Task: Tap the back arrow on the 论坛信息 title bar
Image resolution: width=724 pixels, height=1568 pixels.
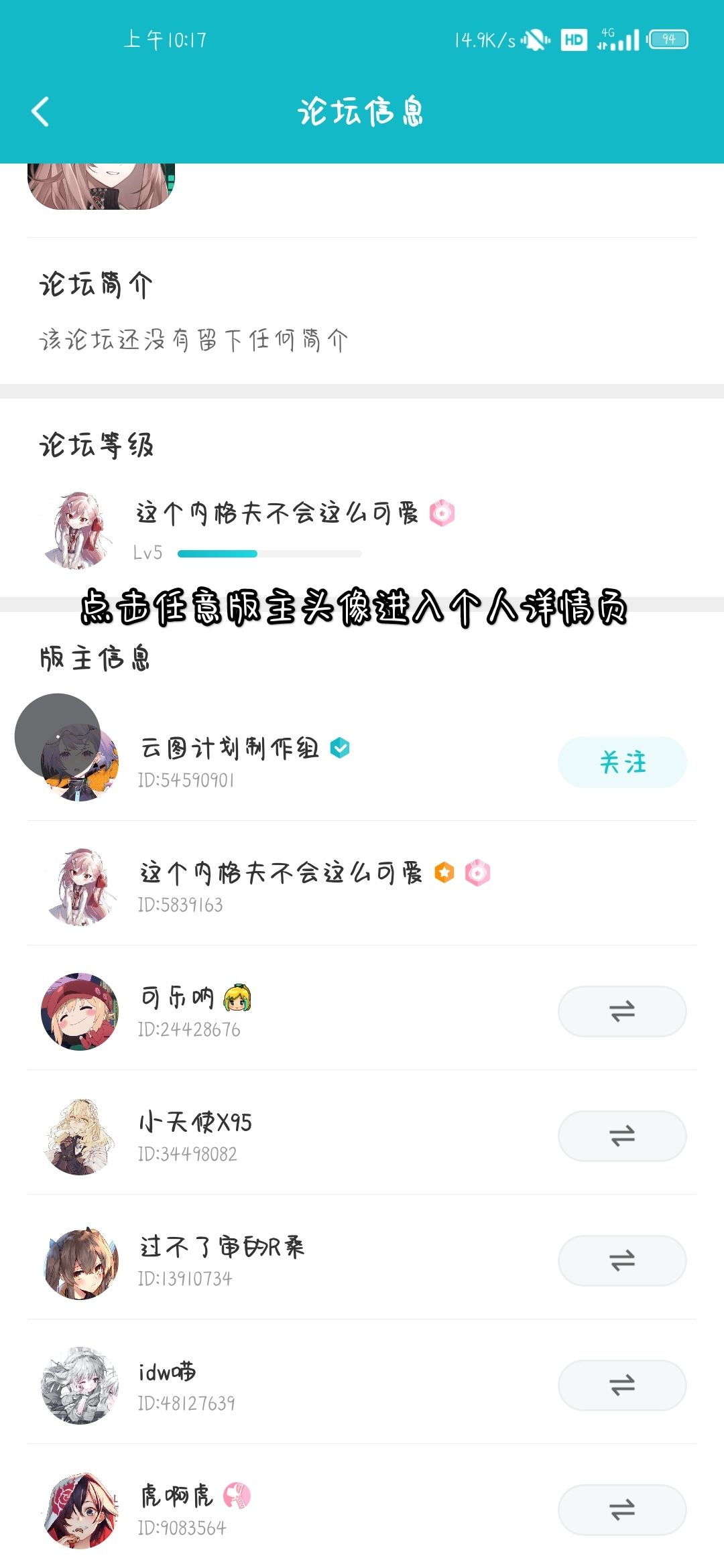Action: pos(40,112)
